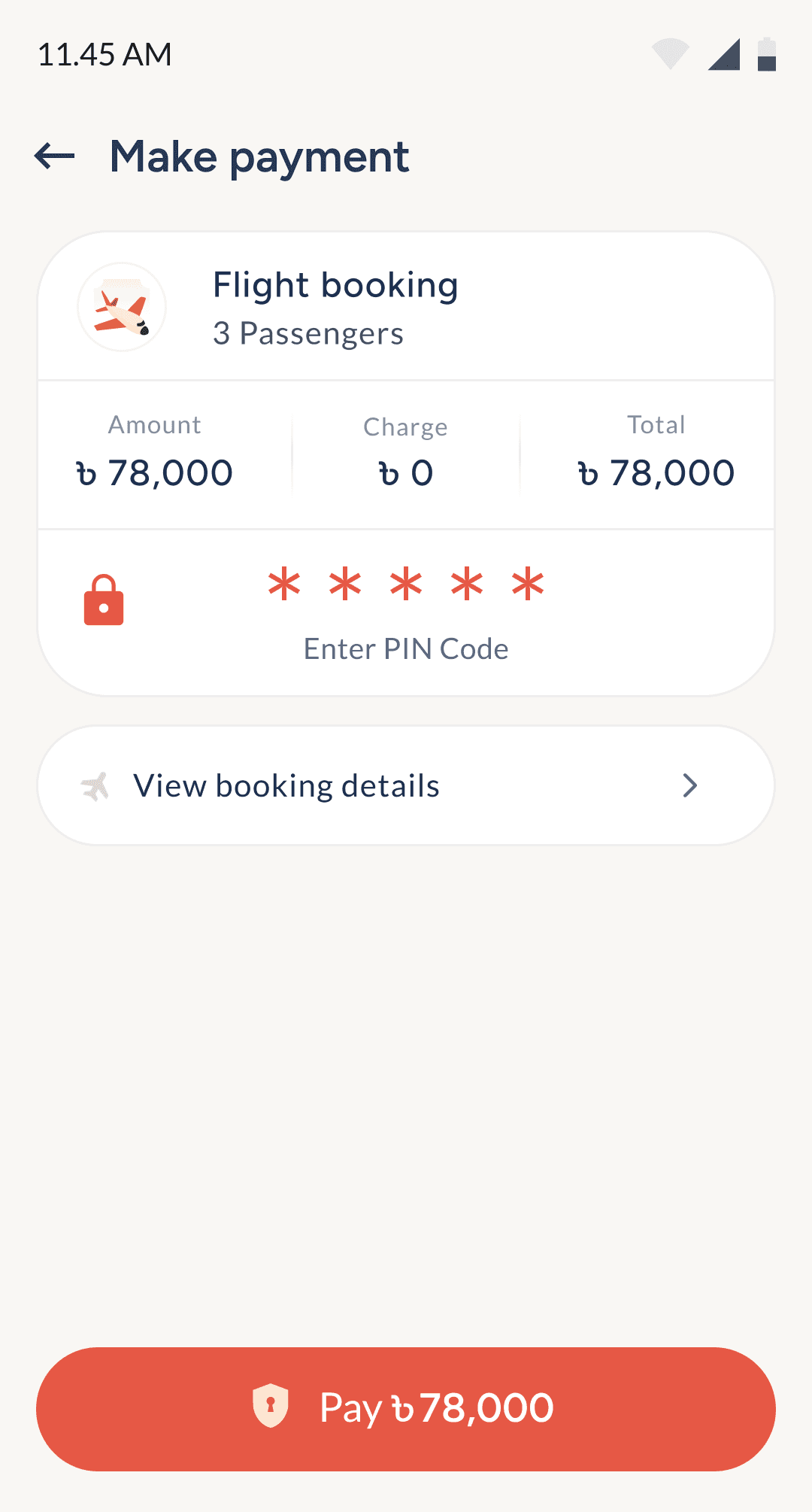The height and width of the screenshot is (1512, 812).
Task: Open View booking details
Action: click(x=406, y=785)
